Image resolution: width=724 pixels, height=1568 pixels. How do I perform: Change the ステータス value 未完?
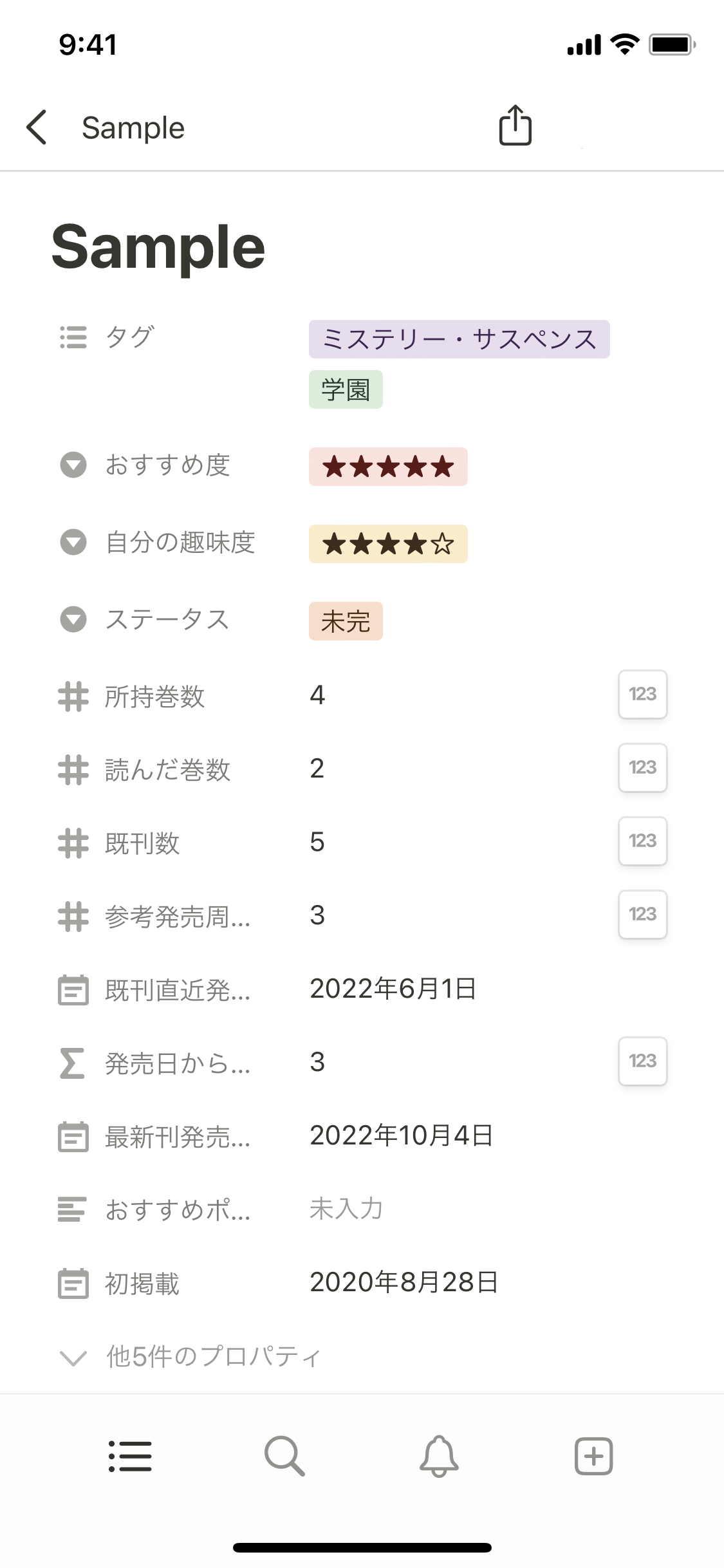point(346,621)
